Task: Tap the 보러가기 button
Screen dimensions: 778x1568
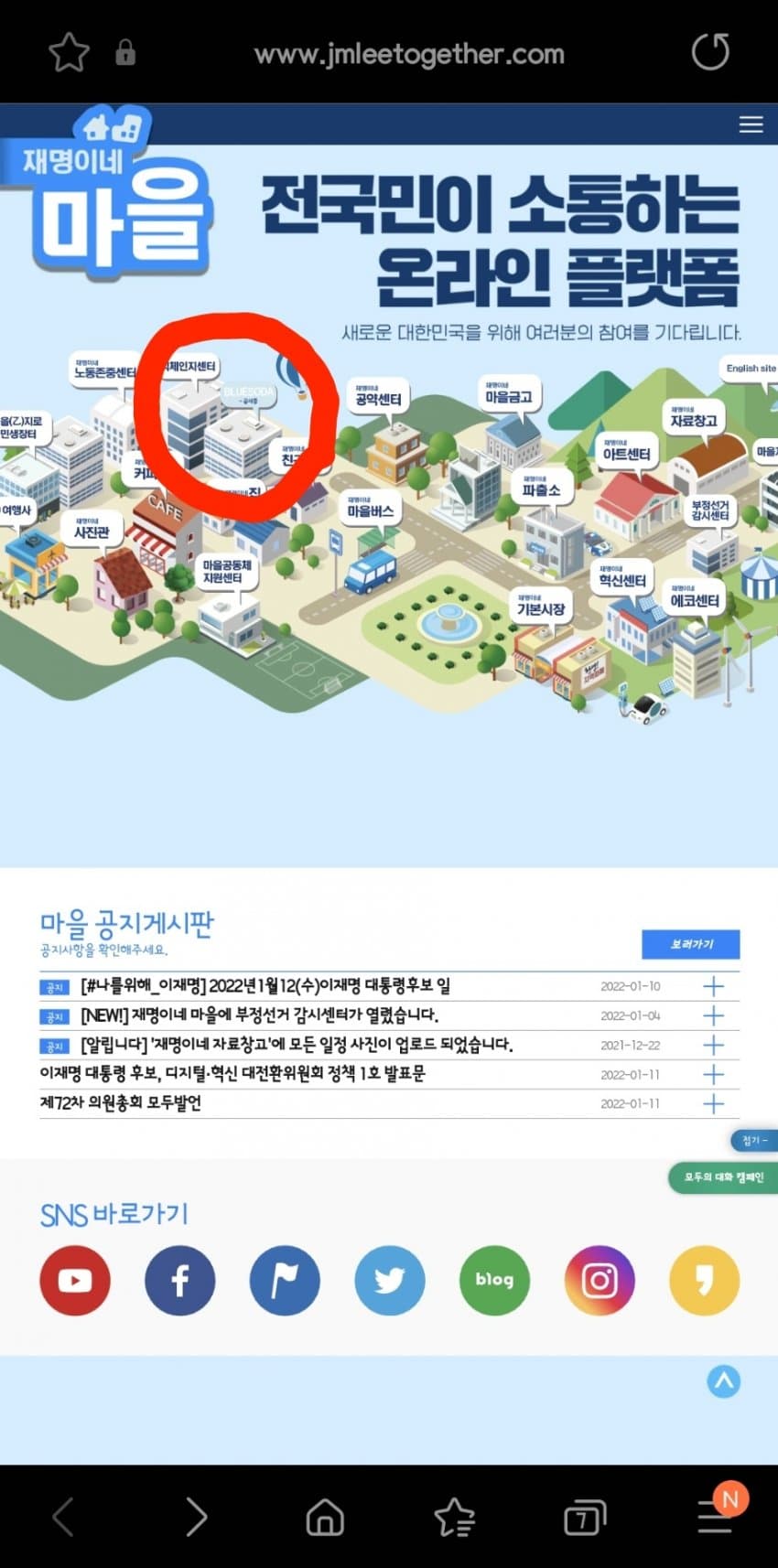Action: point(691,943)
